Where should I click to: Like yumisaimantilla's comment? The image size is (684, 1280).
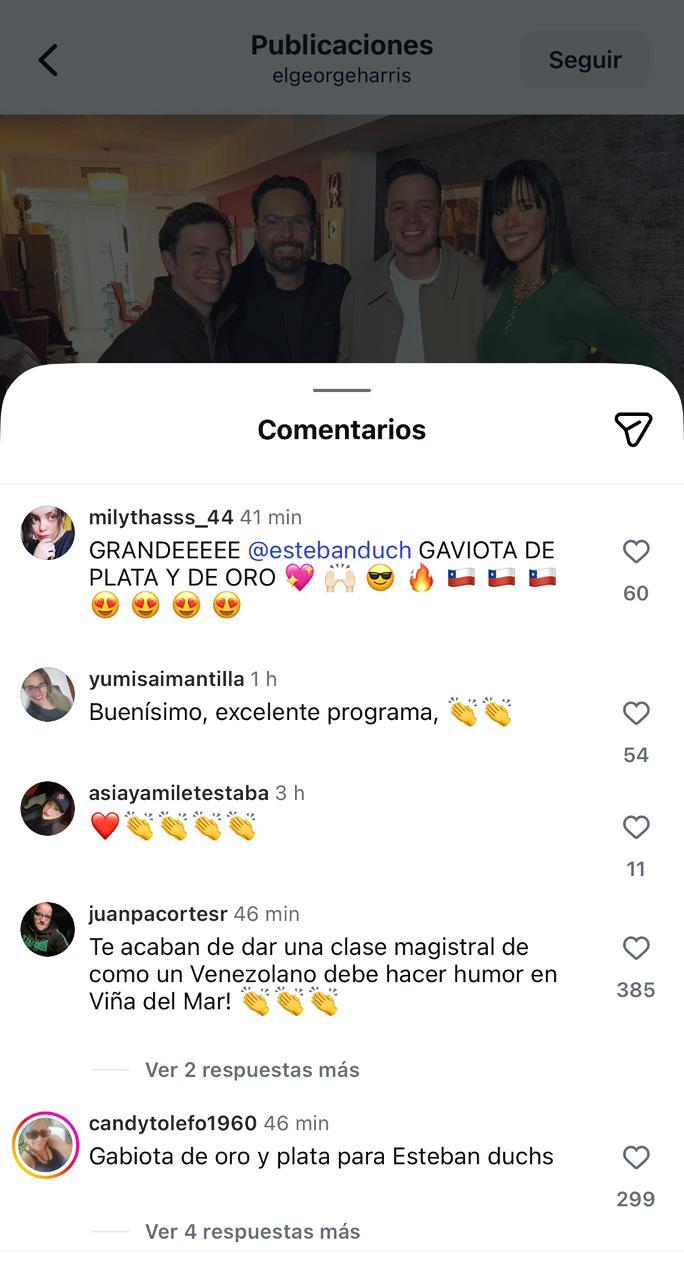[636, 713]
